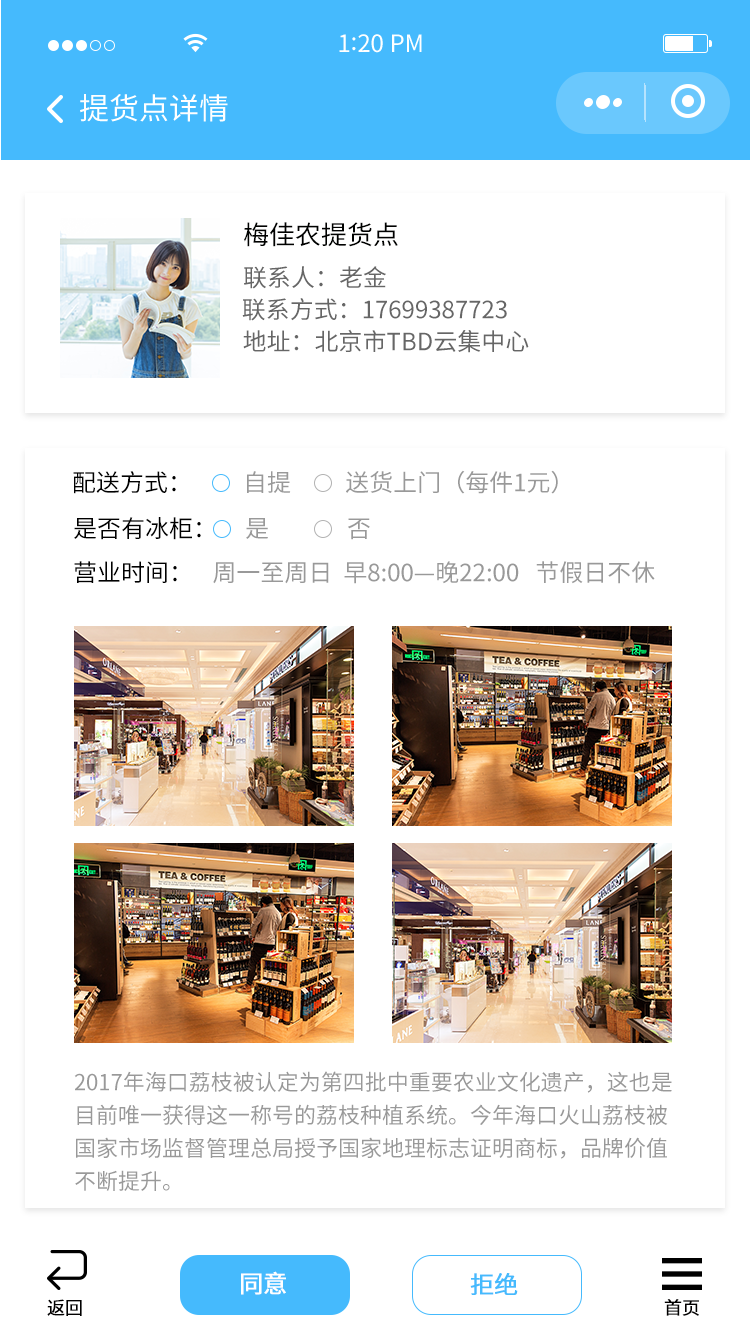
Task: Tap the 同意 button
Action: pos(265,1284)
